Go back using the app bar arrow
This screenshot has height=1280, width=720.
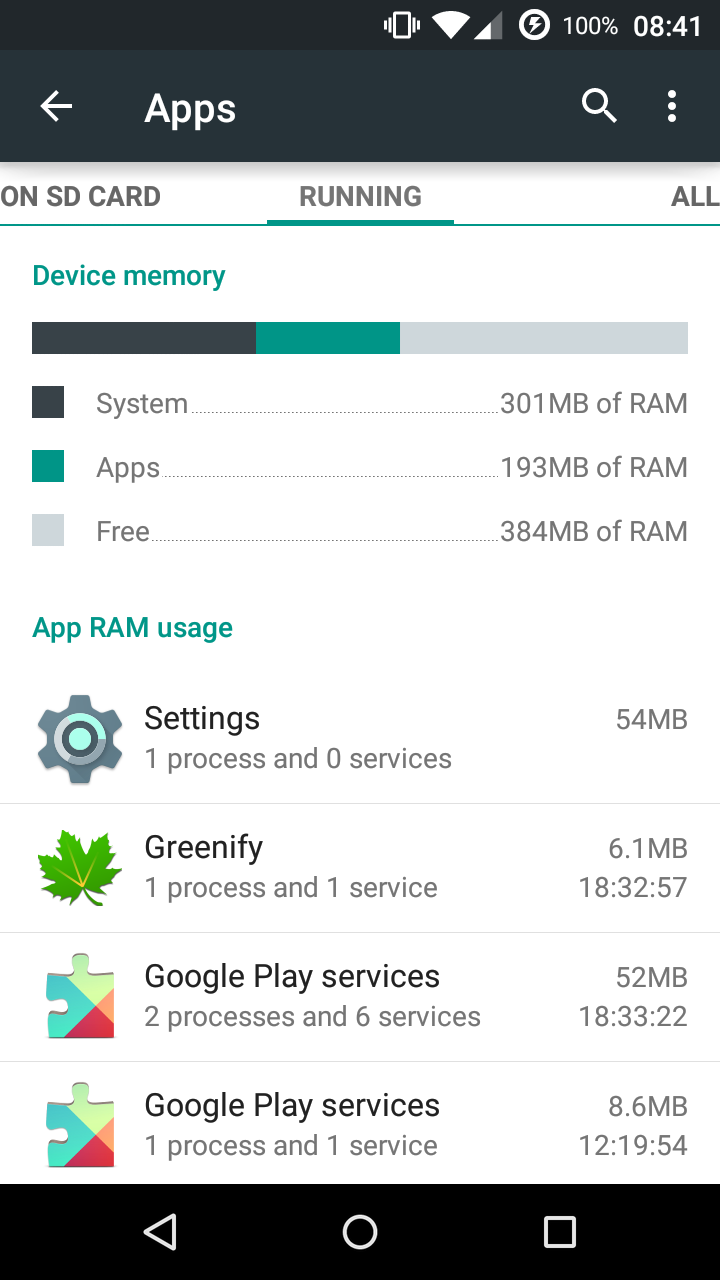[56, 106]
